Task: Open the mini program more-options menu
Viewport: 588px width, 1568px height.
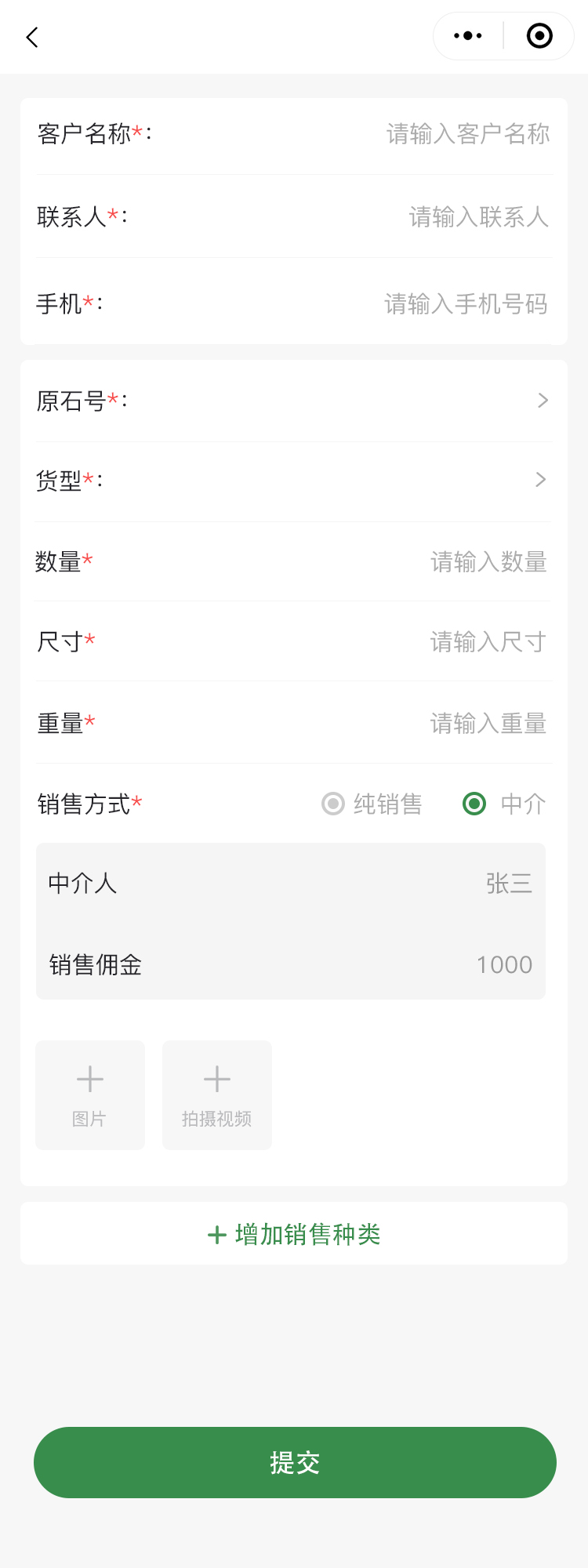Action: point(468,36)
